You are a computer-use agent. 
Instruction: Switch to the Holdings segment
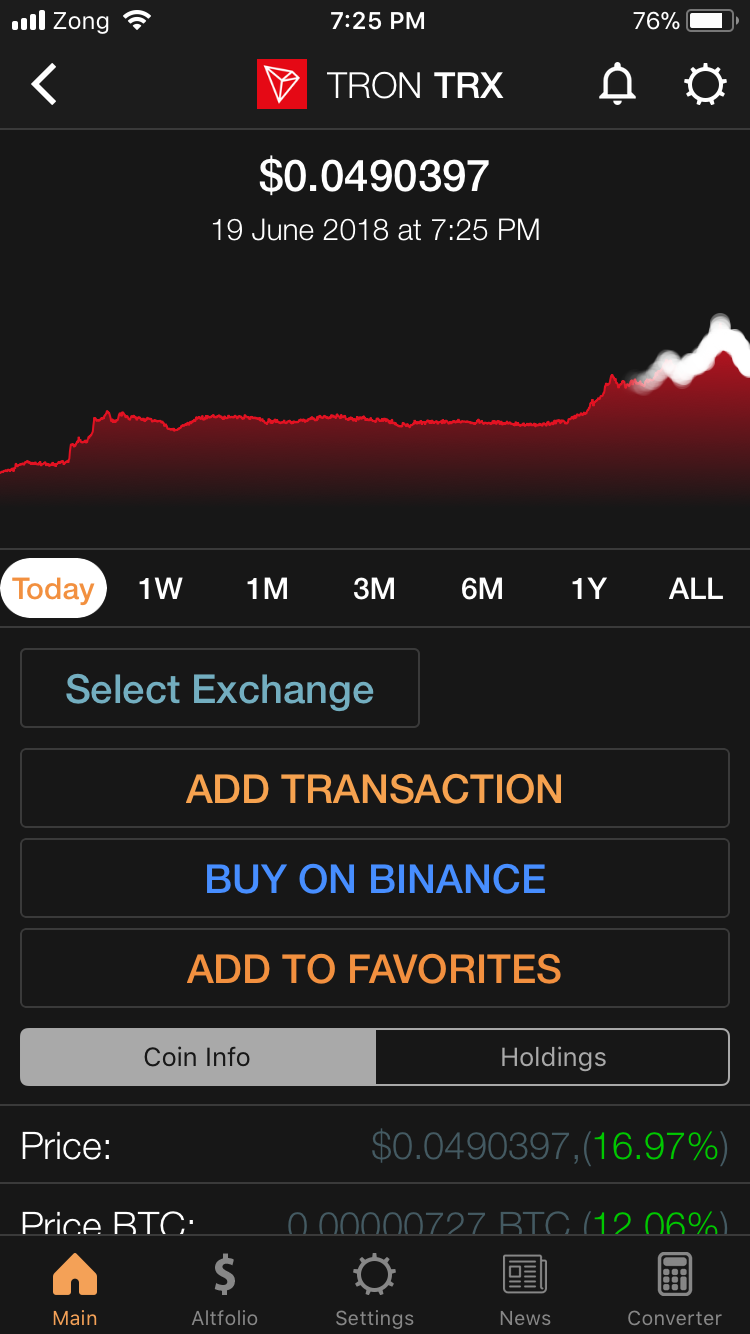tap(553, 1057)
